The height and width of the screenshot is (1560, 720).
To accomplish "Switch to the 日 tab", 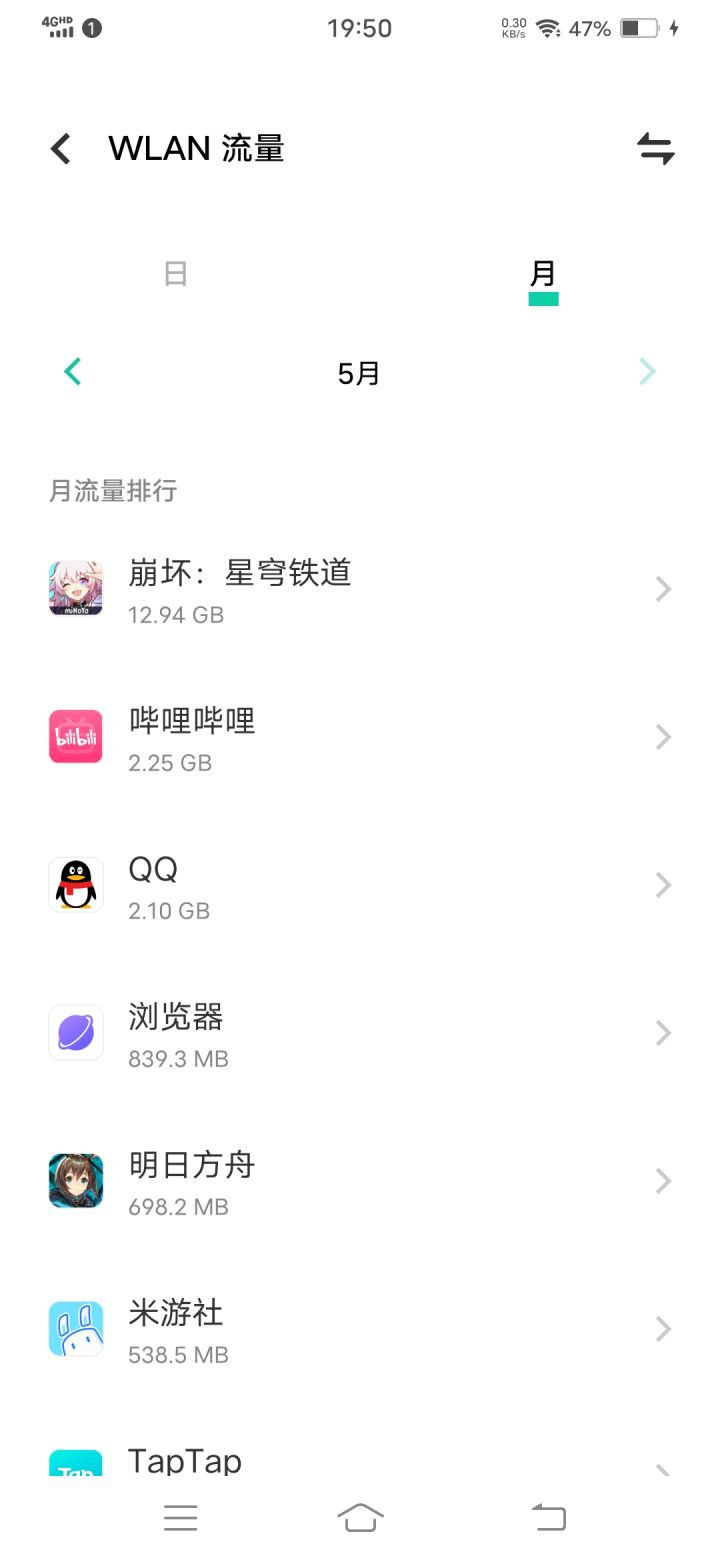I will (x=176, y=274).
